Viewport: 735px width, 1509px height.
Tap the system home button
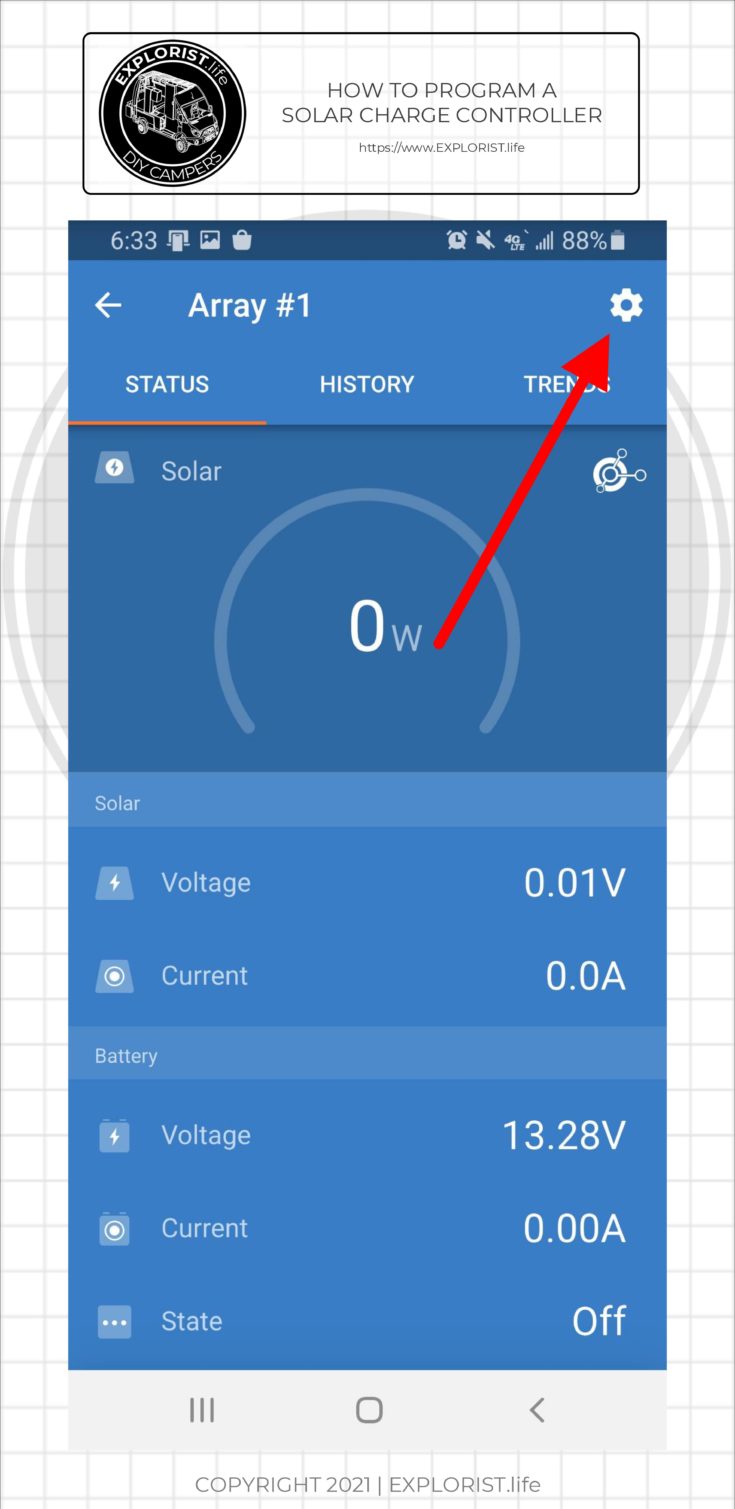(x=369, y=1410)
